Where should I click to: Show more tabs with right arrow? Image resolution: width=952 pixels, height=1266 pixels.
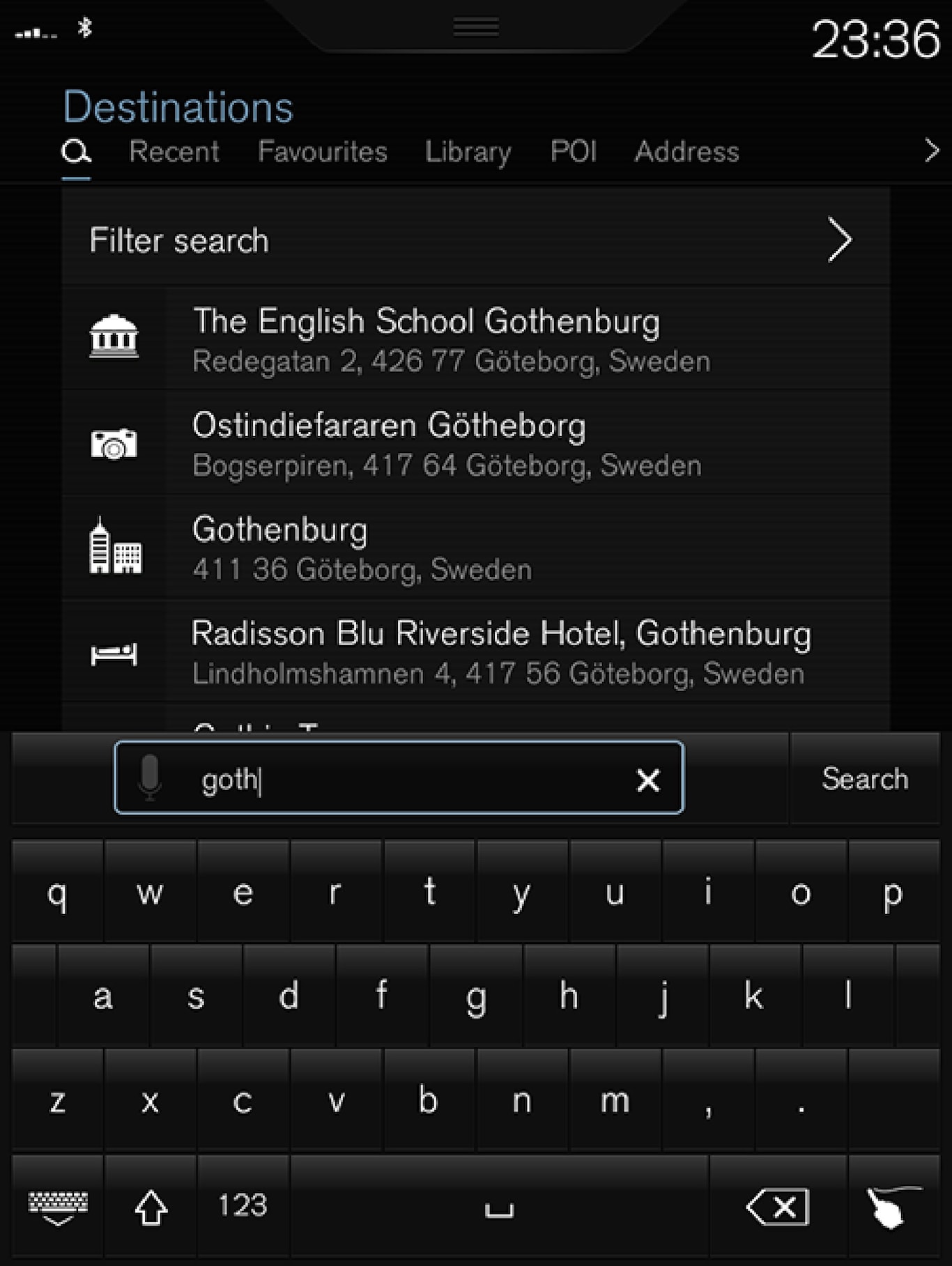click(931, 150)
